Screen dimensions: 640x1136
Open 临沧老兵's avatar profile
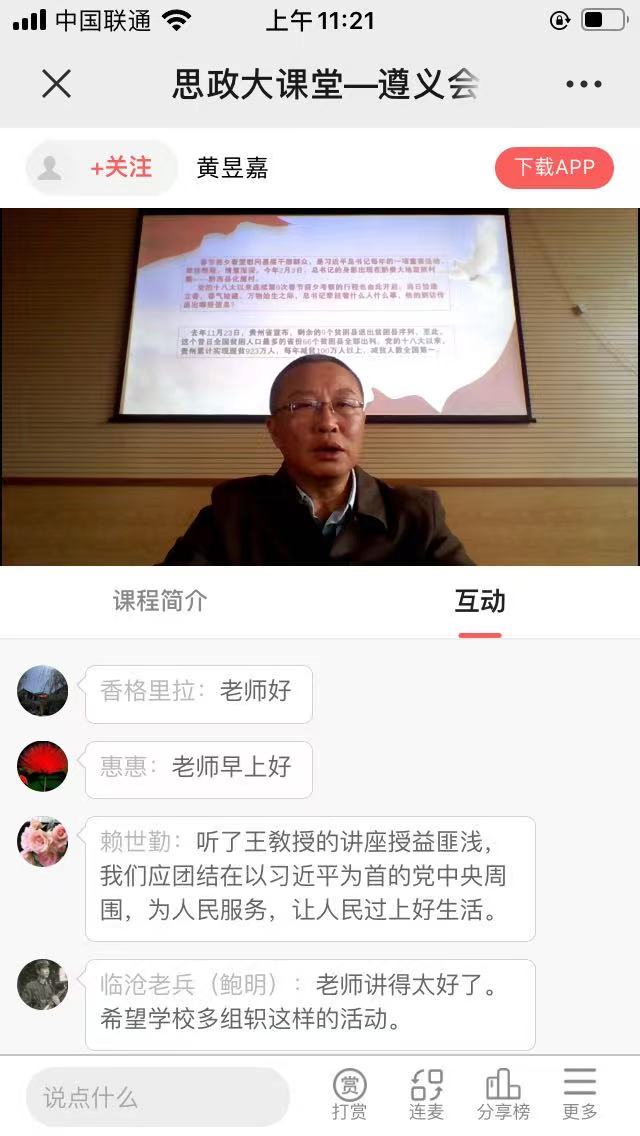point(43,985)
